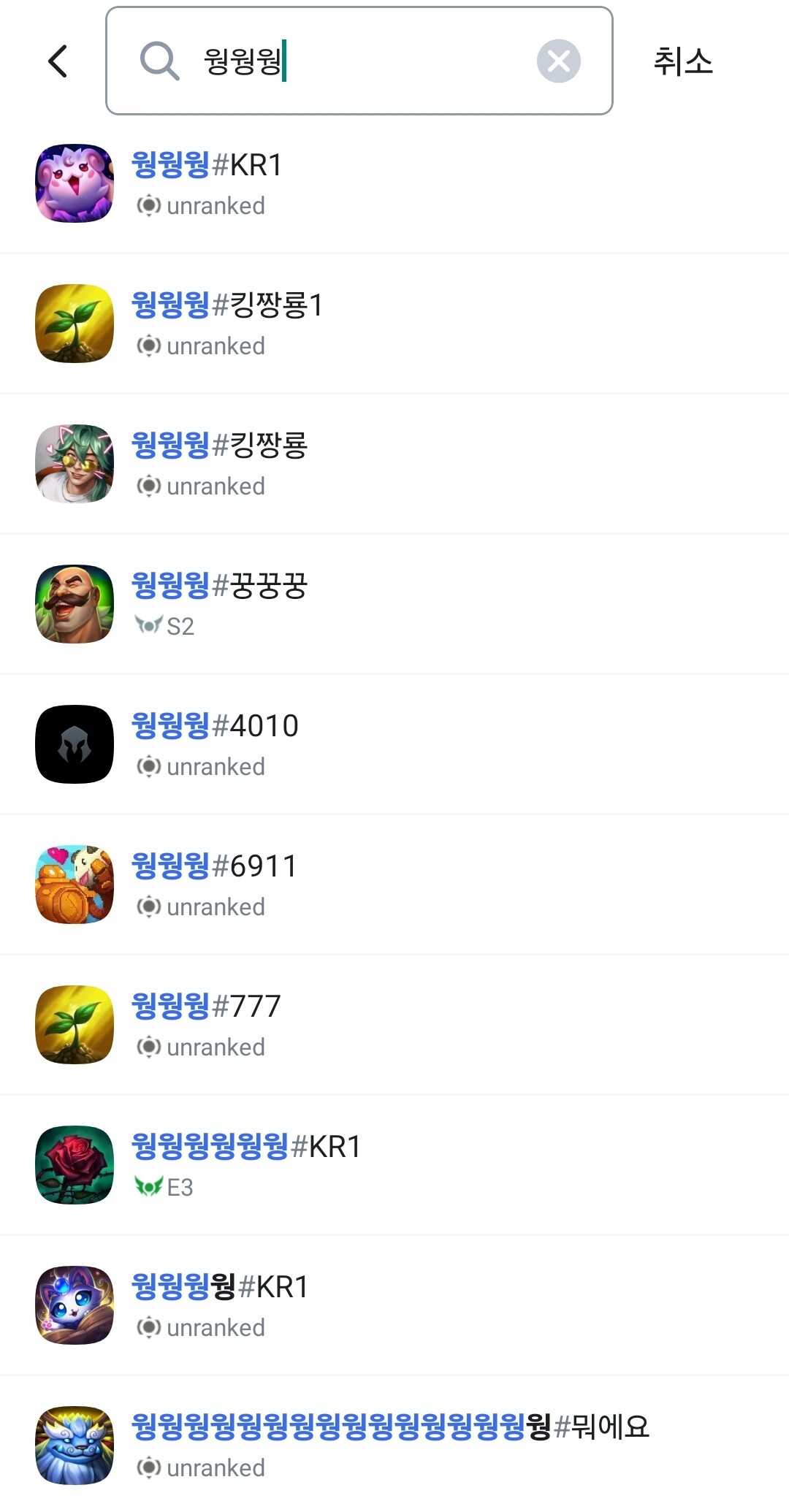The image size is (789, 1512).
Task: Open summoner 웡웡웡웡#KR1
Action: click(x=220, y=1288)
